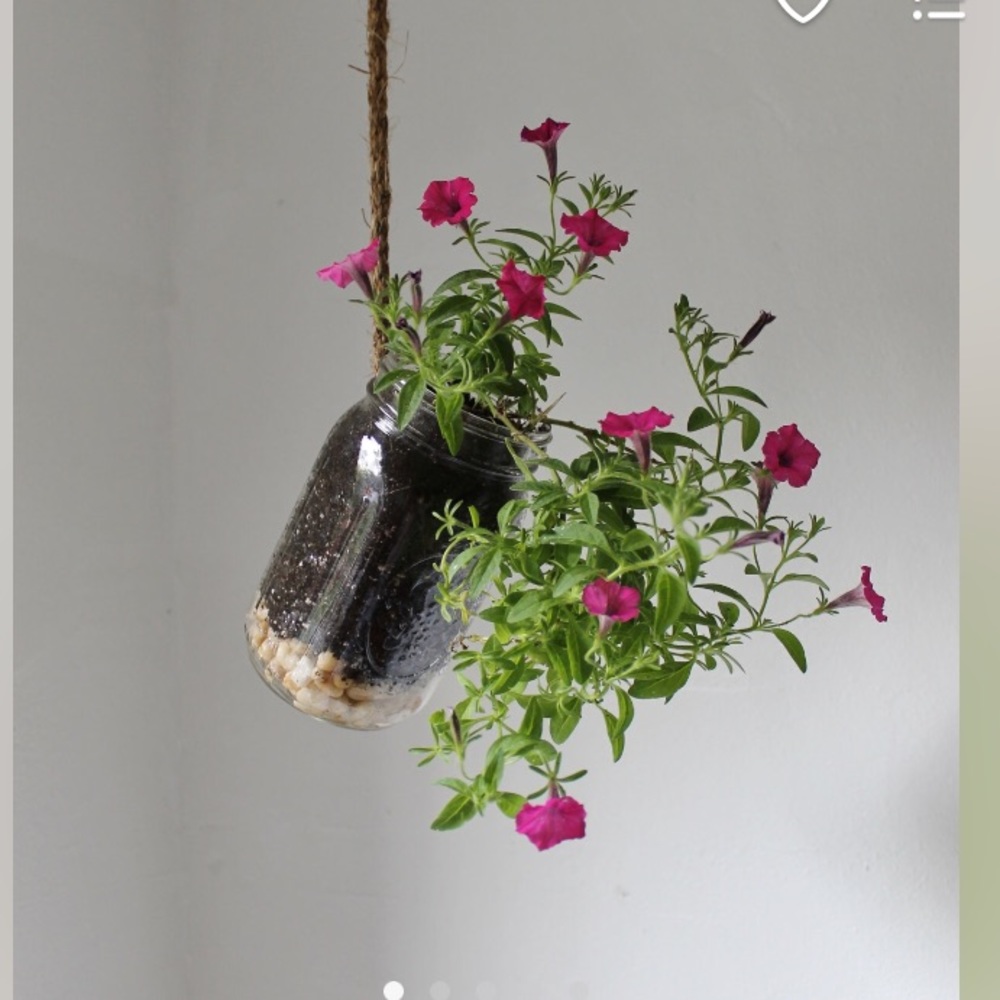This screenshot has height=1000, width=1000.
Task: Save this item with the heart icon
Action: click(x=803, y=8)
